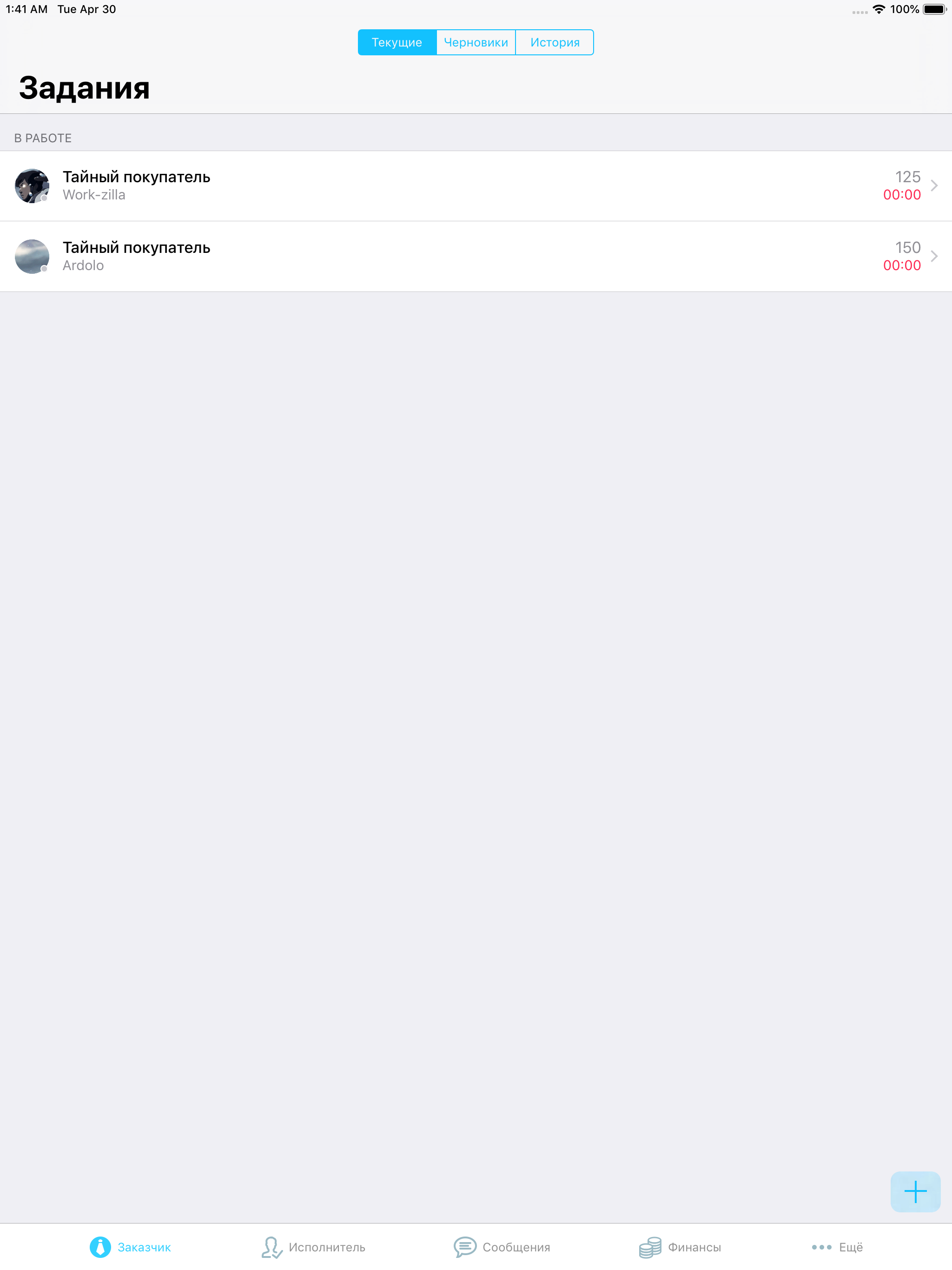Open the Ardolo Тайный покупатель task row
This screenshot has height=1270, width=952.
click(402, 256)
